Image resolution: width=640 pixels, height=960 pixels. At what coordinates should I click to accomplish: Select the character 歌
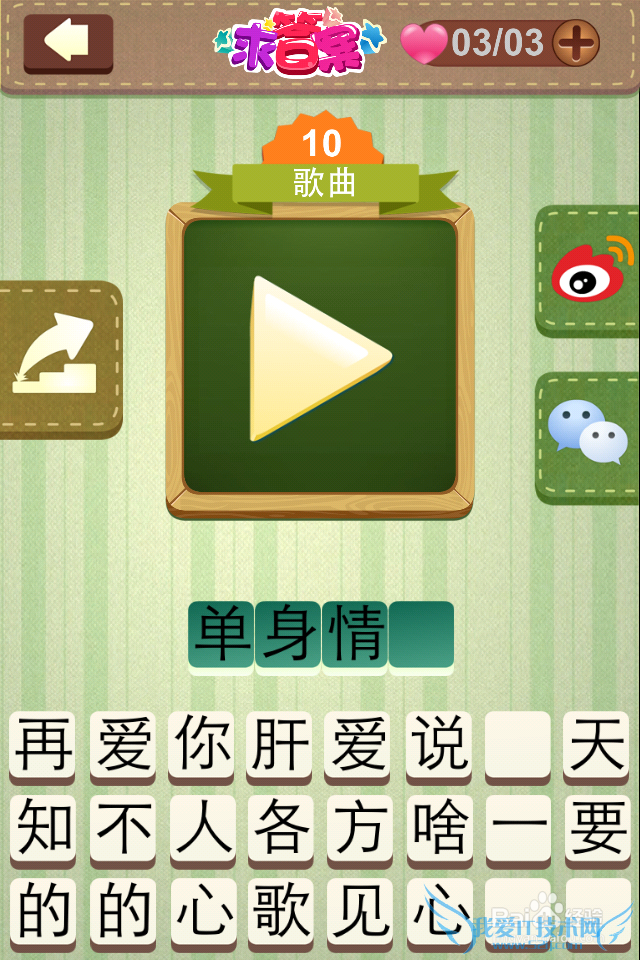click(x=280, y=912)
